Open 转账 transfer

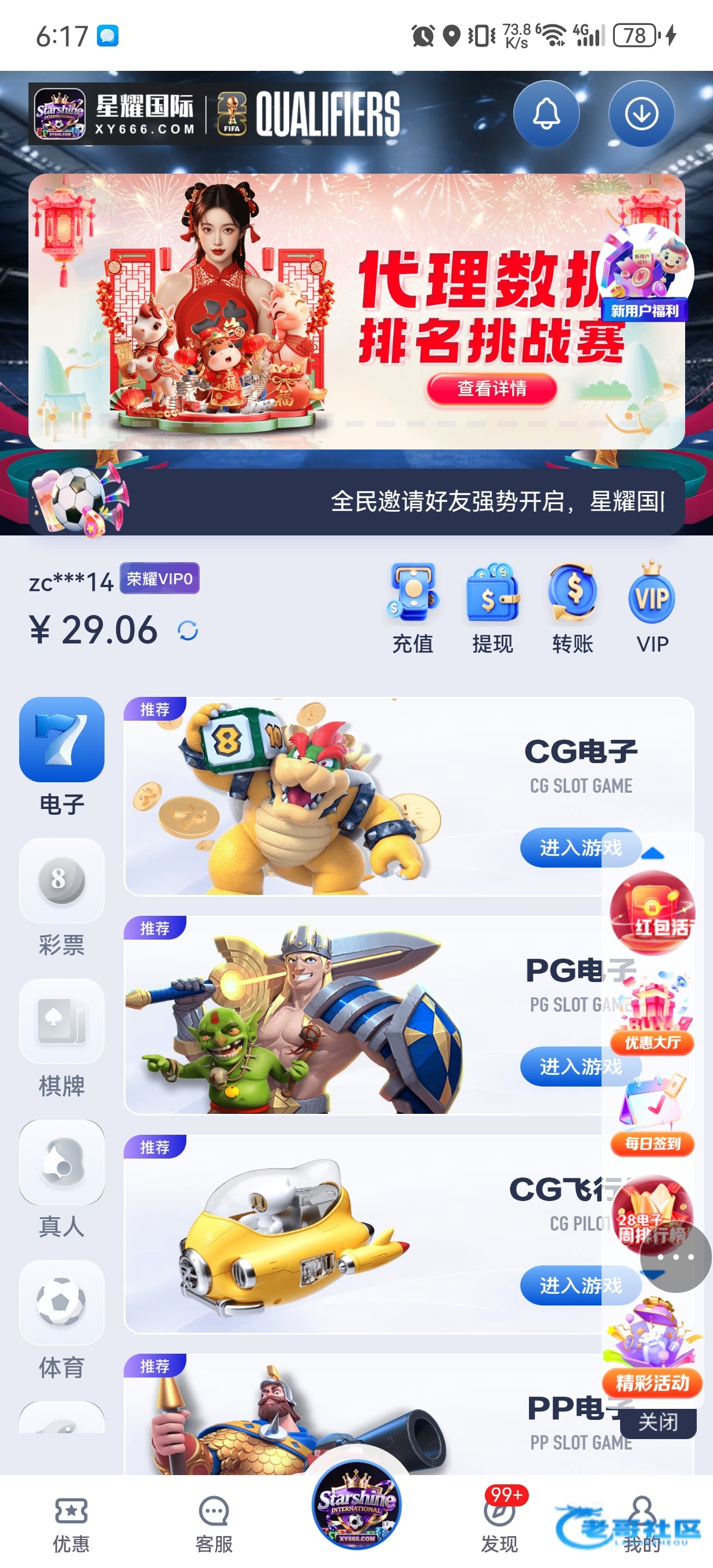(x=572, y=607)
